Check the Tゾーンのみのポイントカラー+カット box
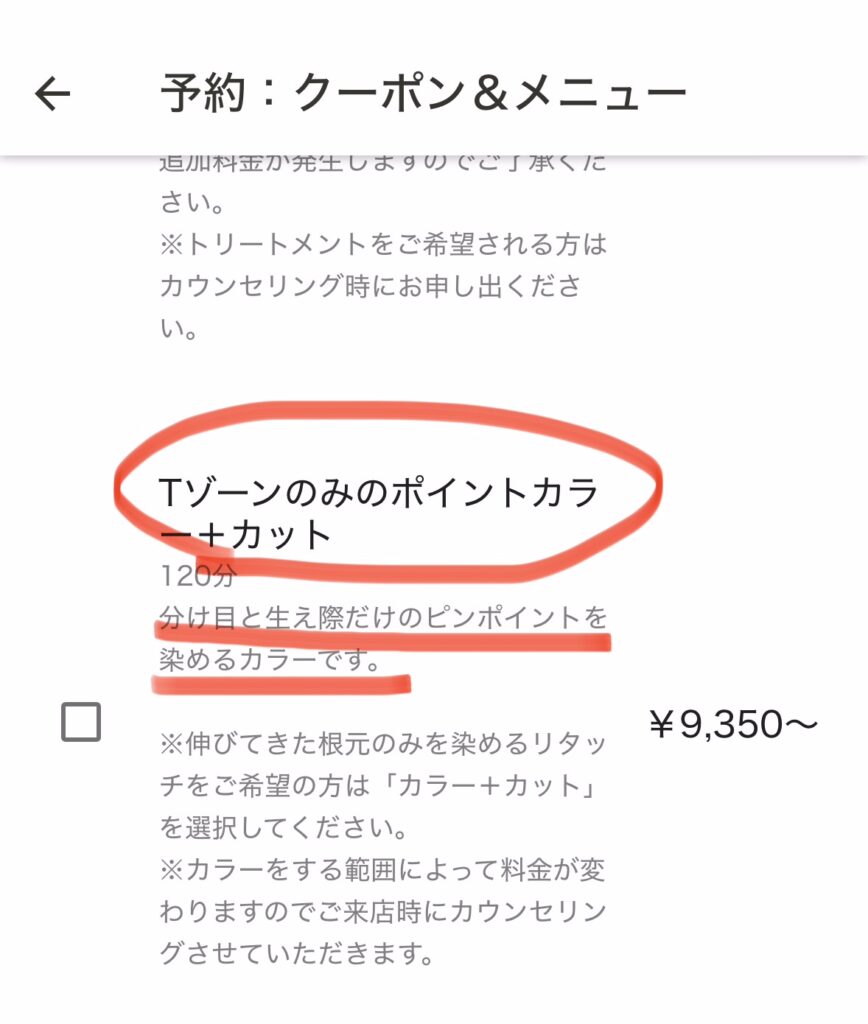The image size is (868, 1024). (x=81, y=721)
